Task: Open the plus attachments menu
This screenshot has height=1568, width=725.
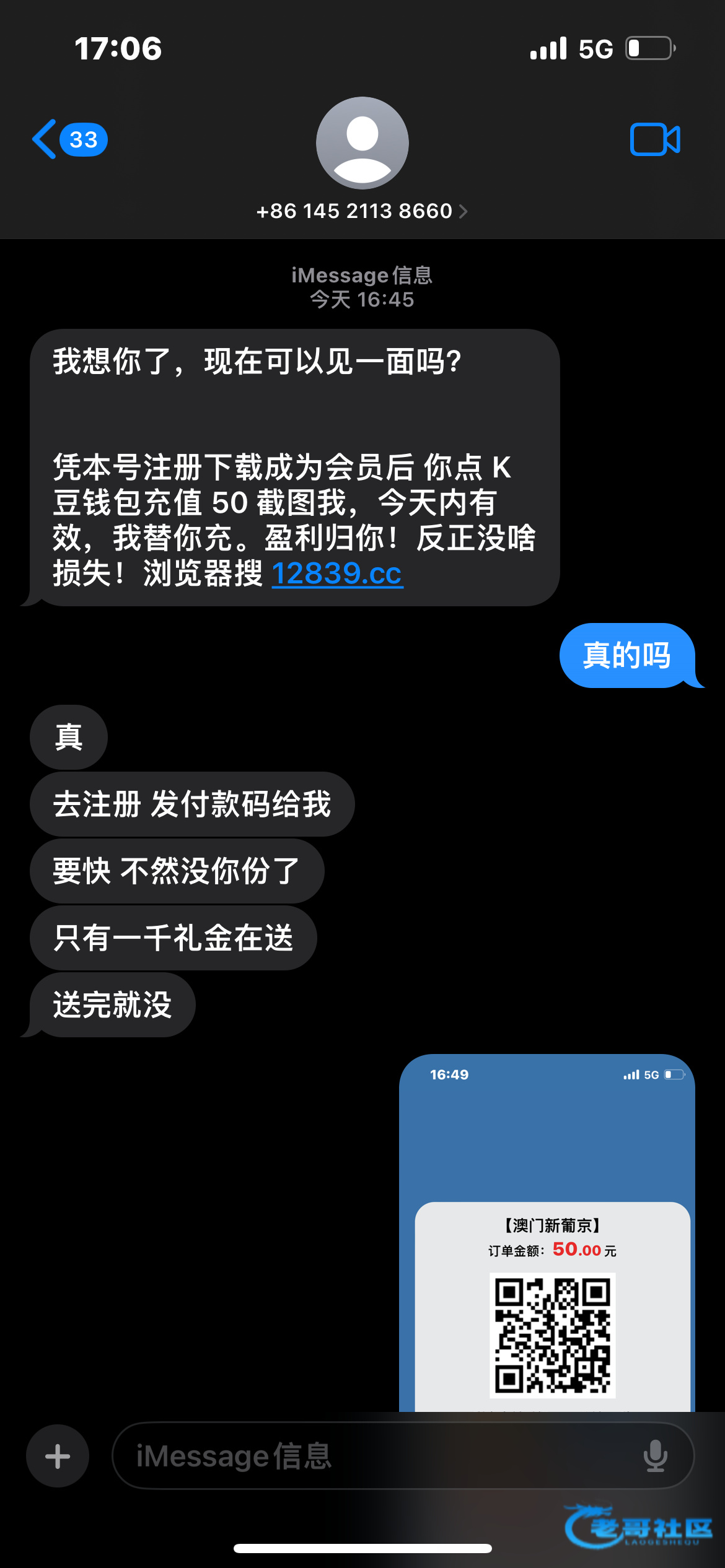Action: 58,1456
